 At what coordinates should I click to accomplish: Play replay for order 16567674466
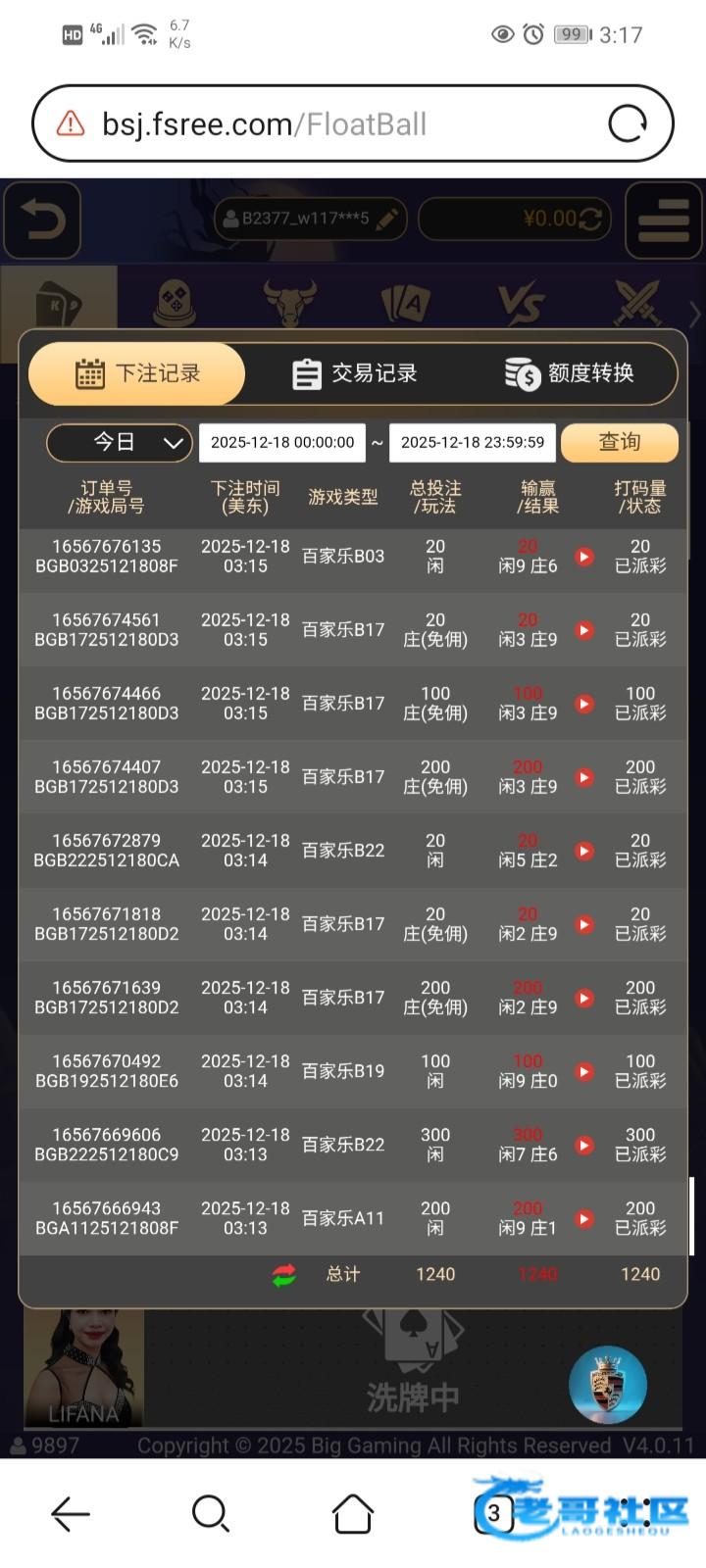(x=584, y=704)
